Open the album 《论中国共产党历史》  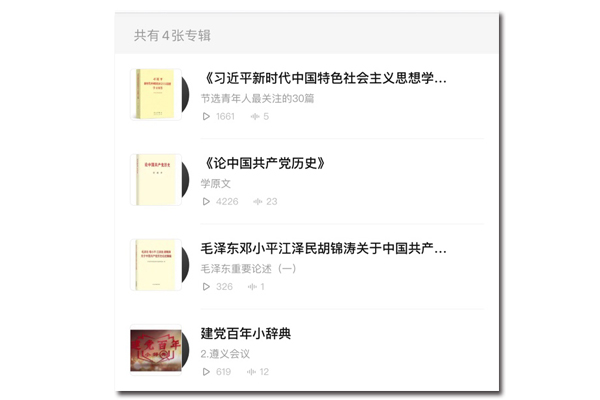pyautogui.click(x=265, y=163)
